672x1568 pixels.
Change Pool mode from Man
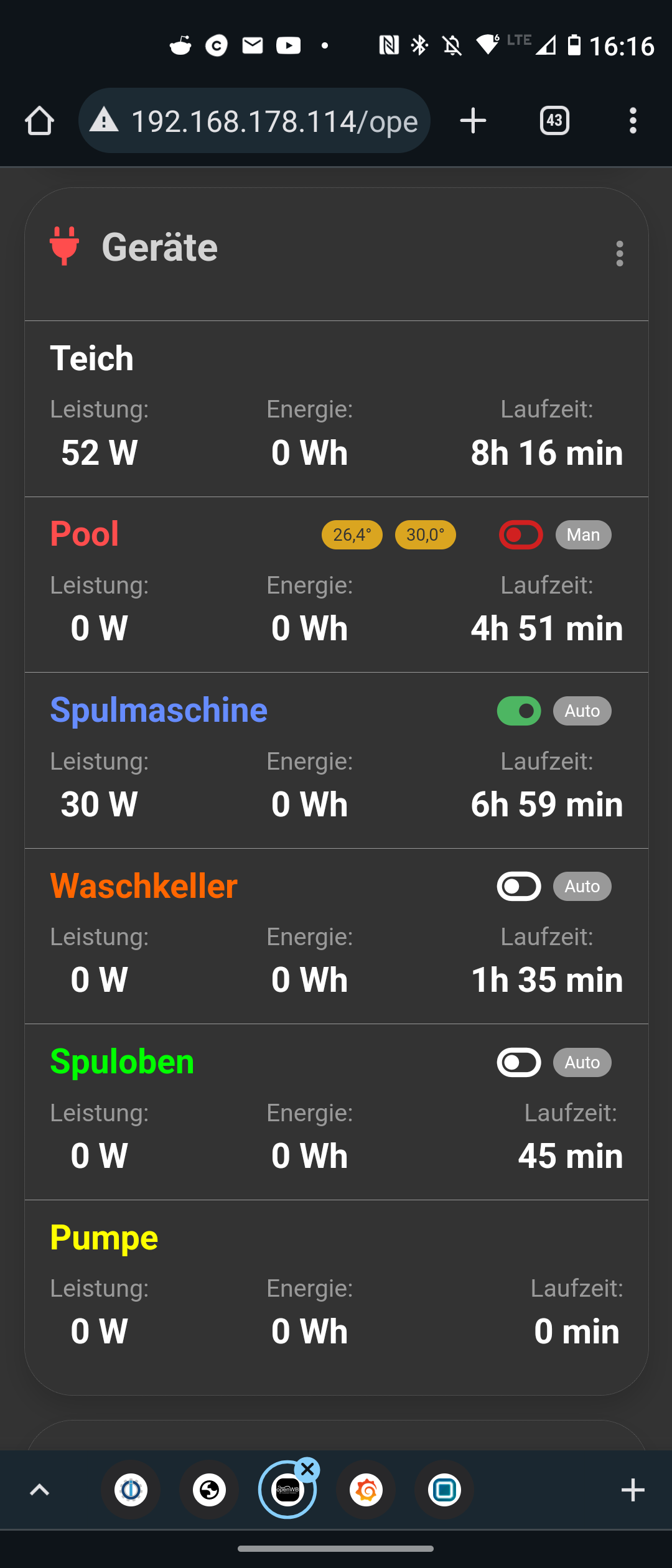[x=583, y=535]
